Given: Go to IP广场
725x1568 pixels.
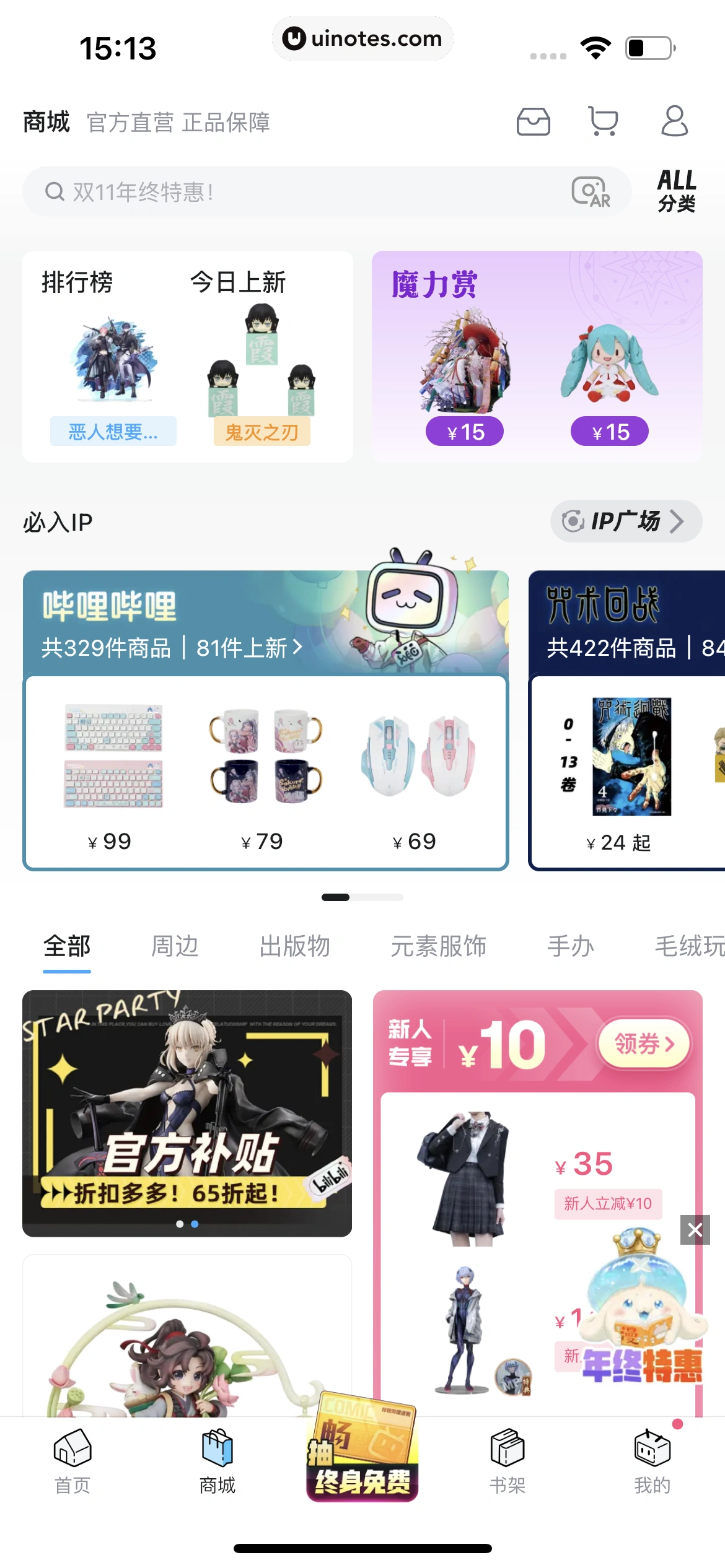Looking at the screenshot, I should coord(626,521).
